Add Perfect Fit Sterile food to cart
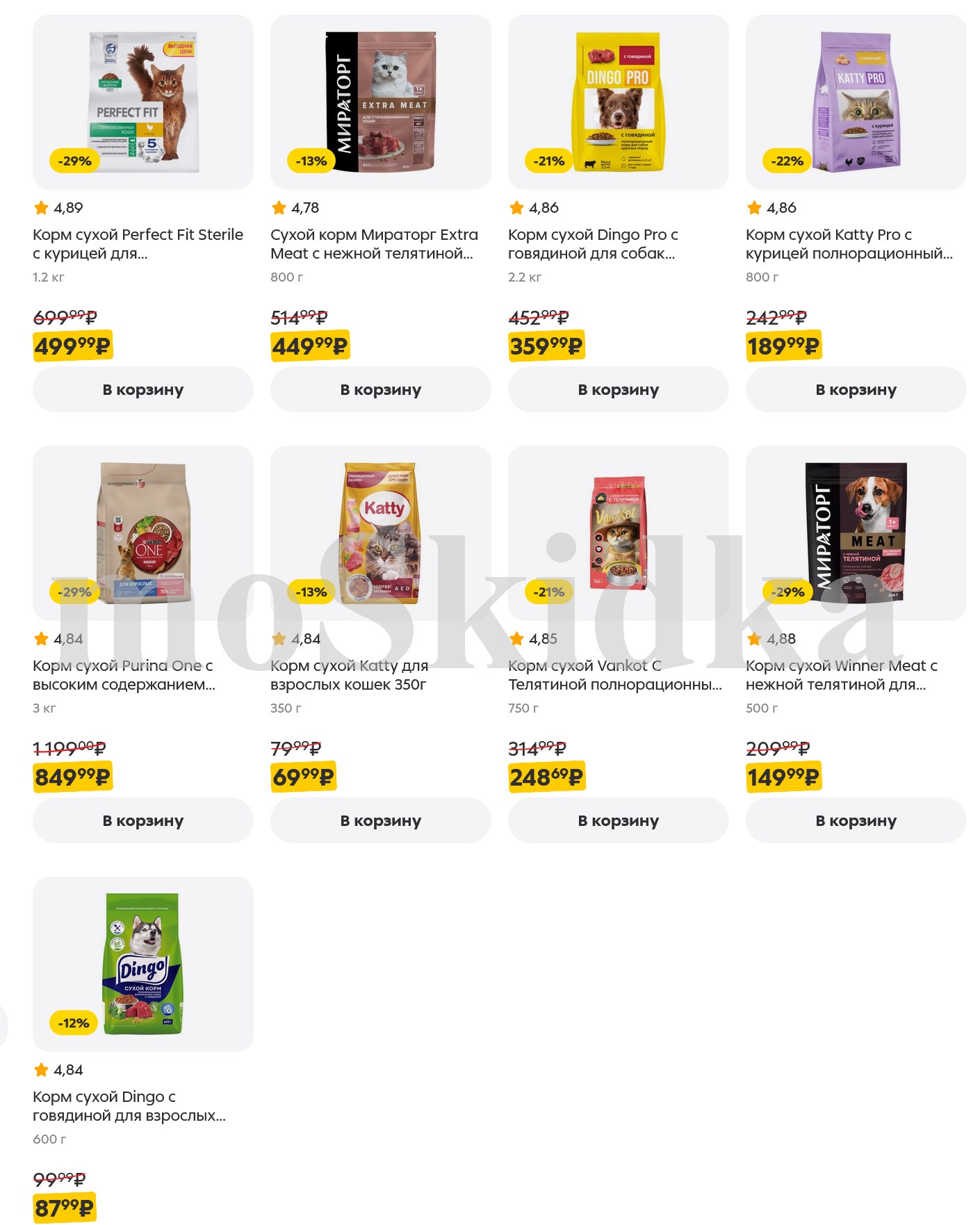The width and height of the screenshot is (980, 1225). click(x=142, y=389)
